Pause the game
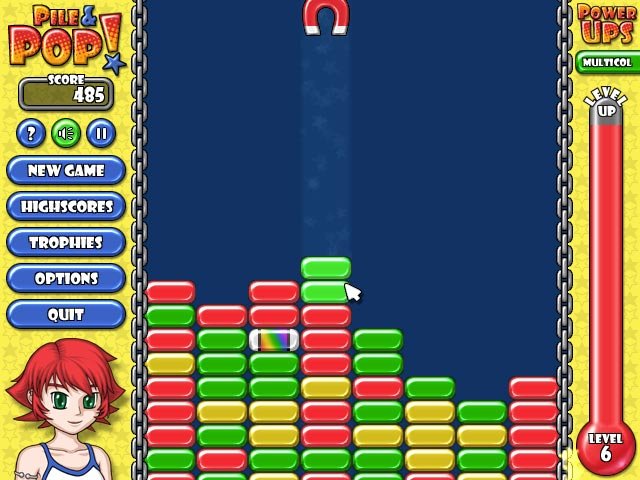 point(100,132)
